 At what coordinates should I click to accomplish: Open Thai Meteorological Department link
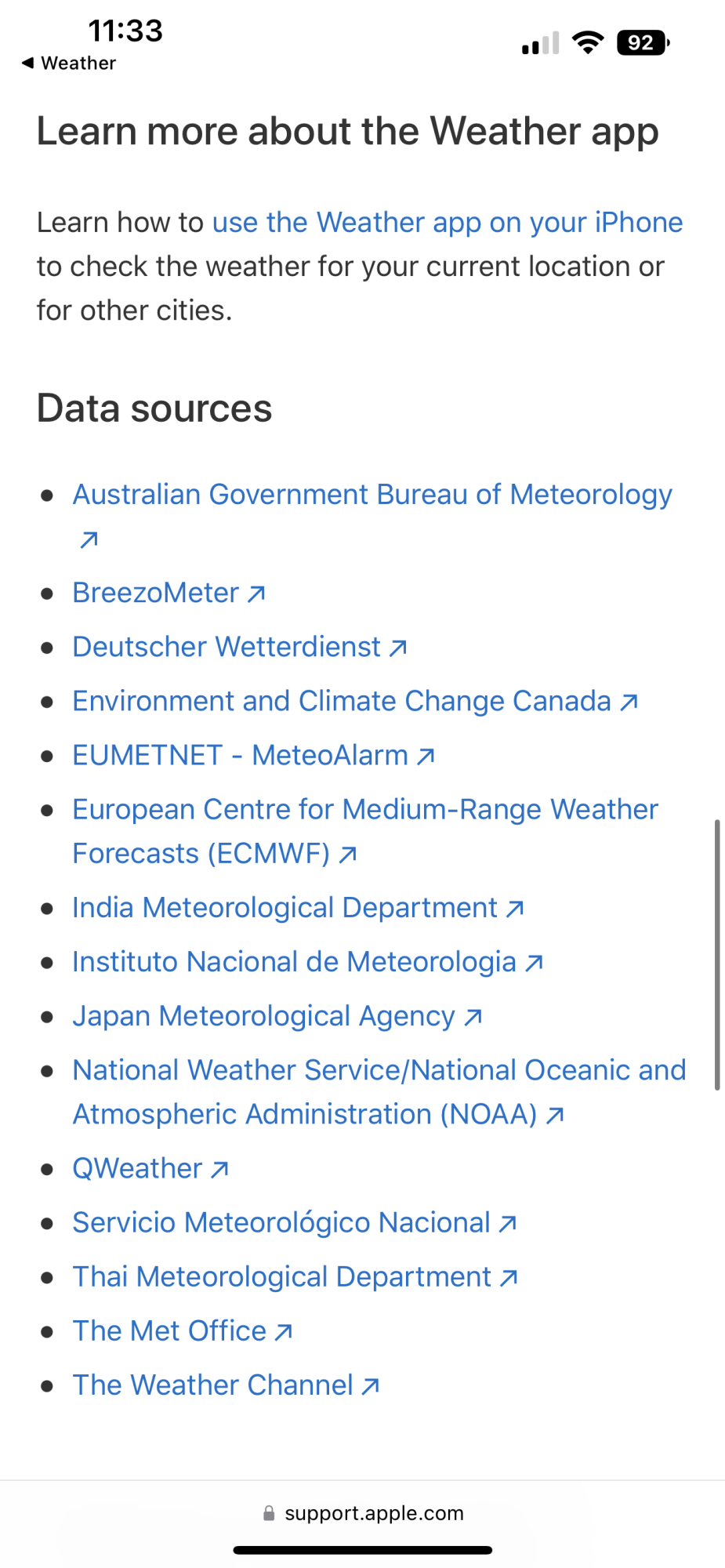coord(295,1276)
